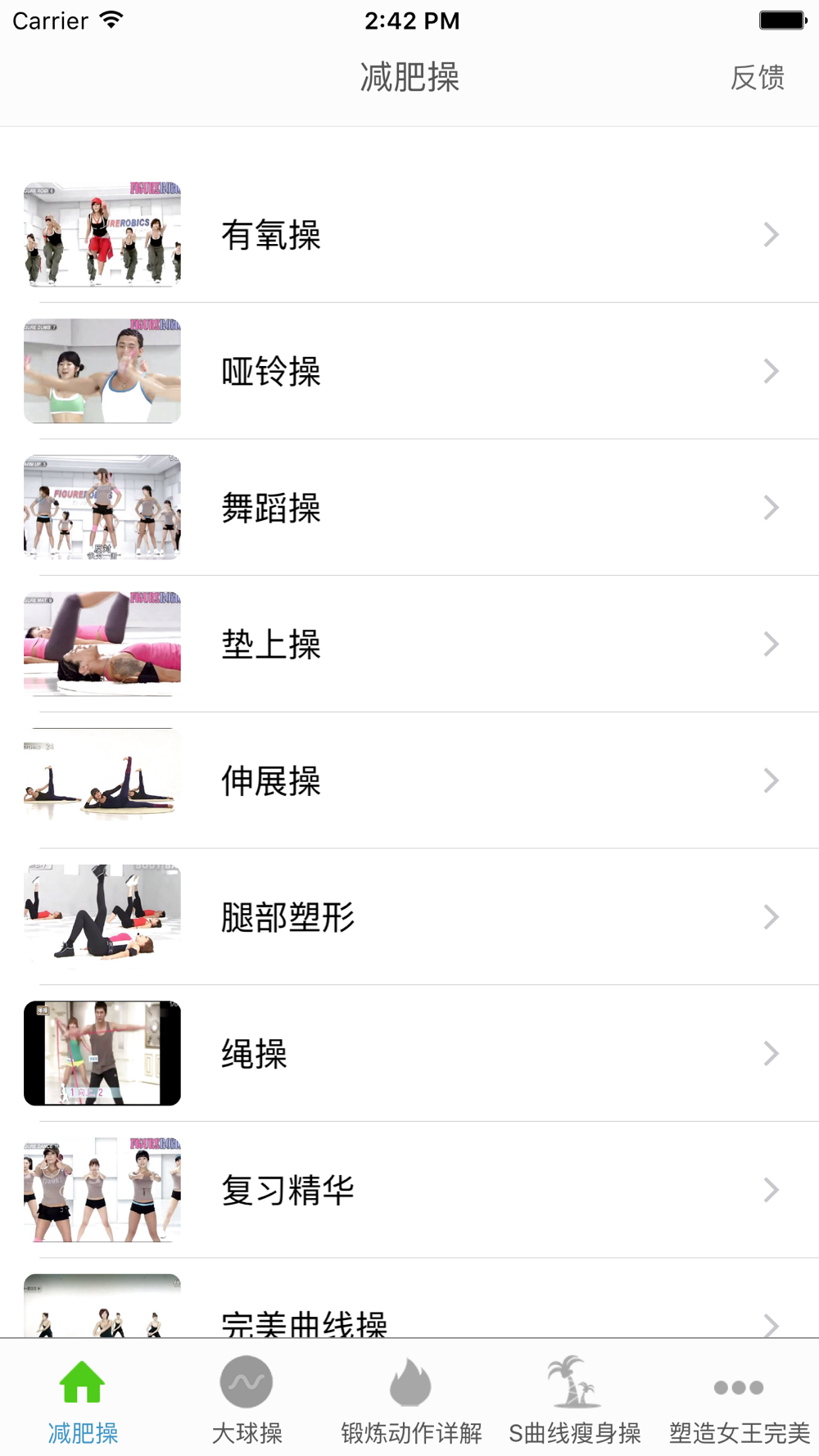Select the 哑铃操 dumbbell exercise
The width and height of the screenshot is (819, 1456).
409,372
